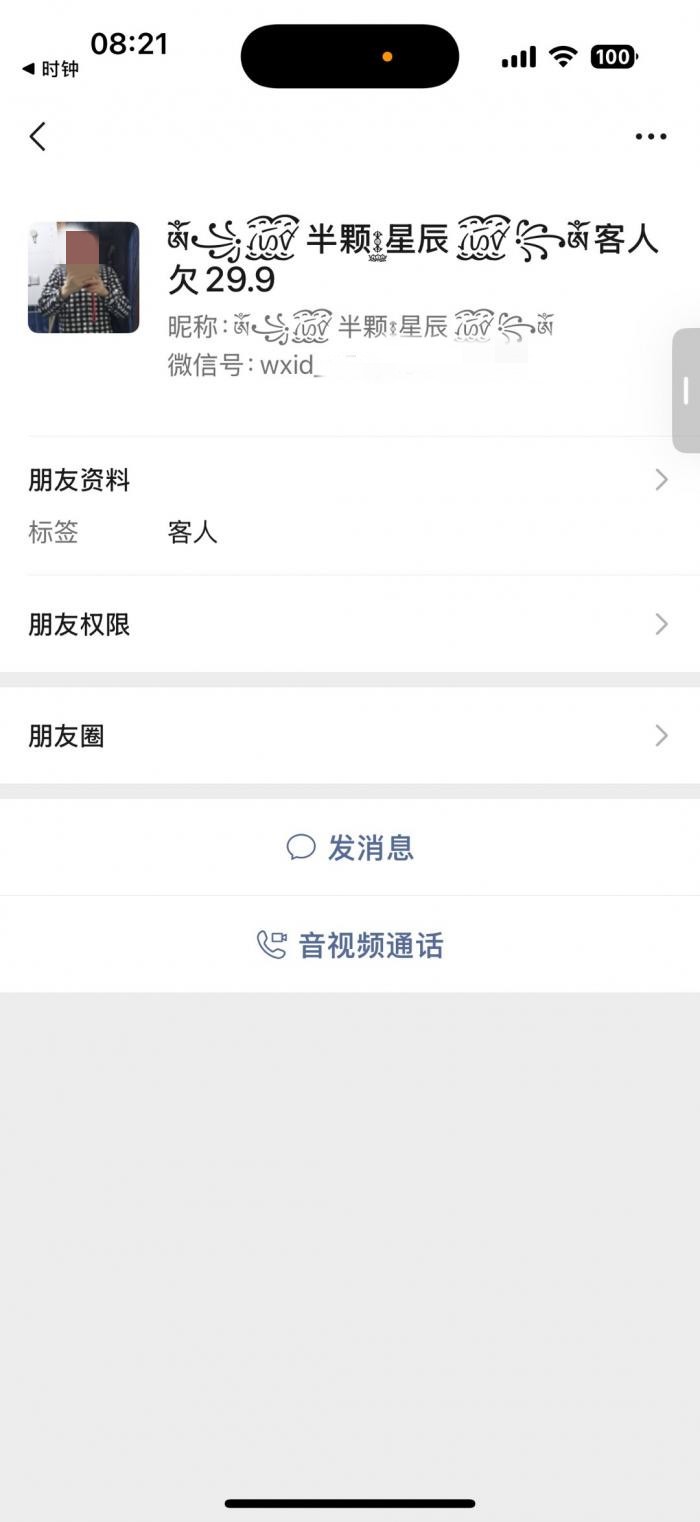Go back using the top-left arrow
This screenshot has height=1522, width=700.
coord(38,137)
